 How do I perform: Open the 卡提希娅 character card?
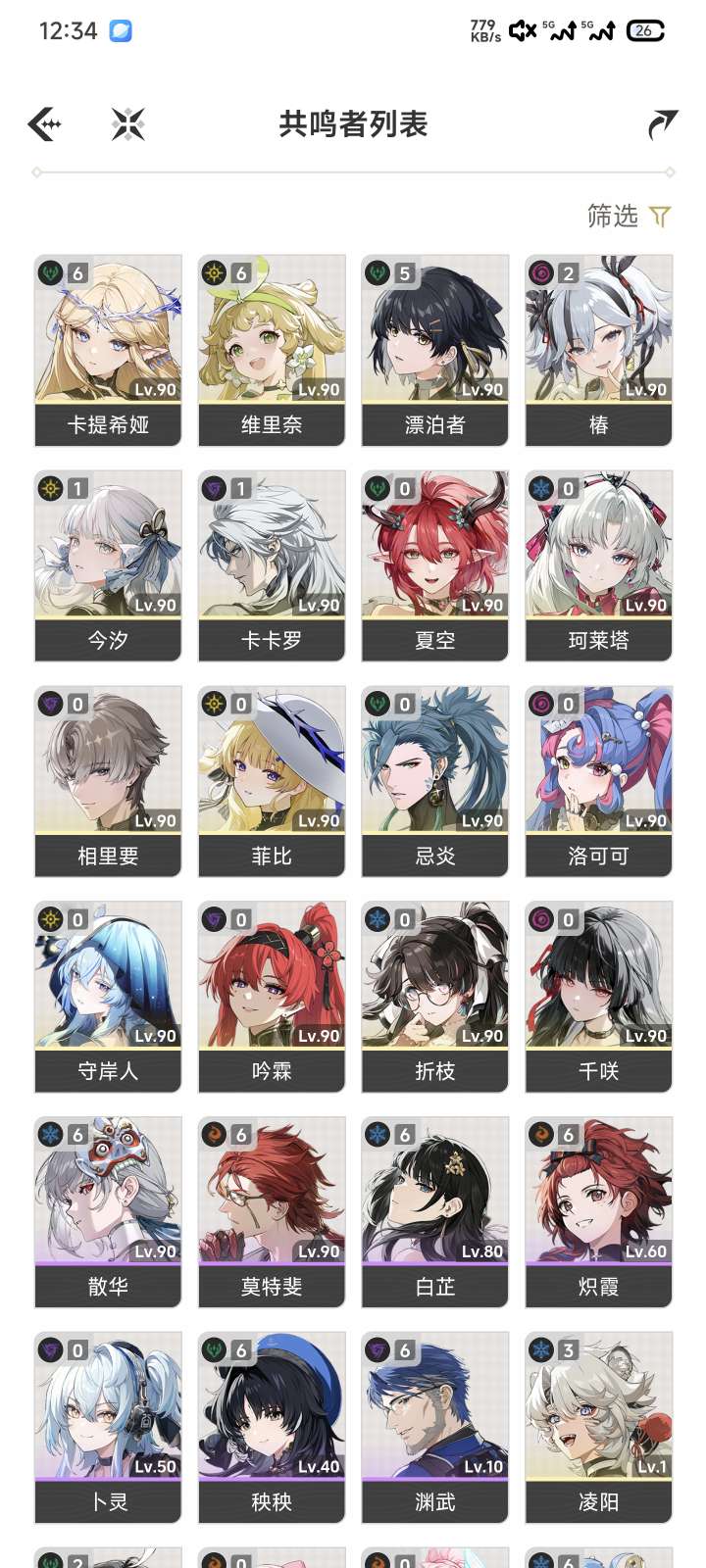(108, 350)
